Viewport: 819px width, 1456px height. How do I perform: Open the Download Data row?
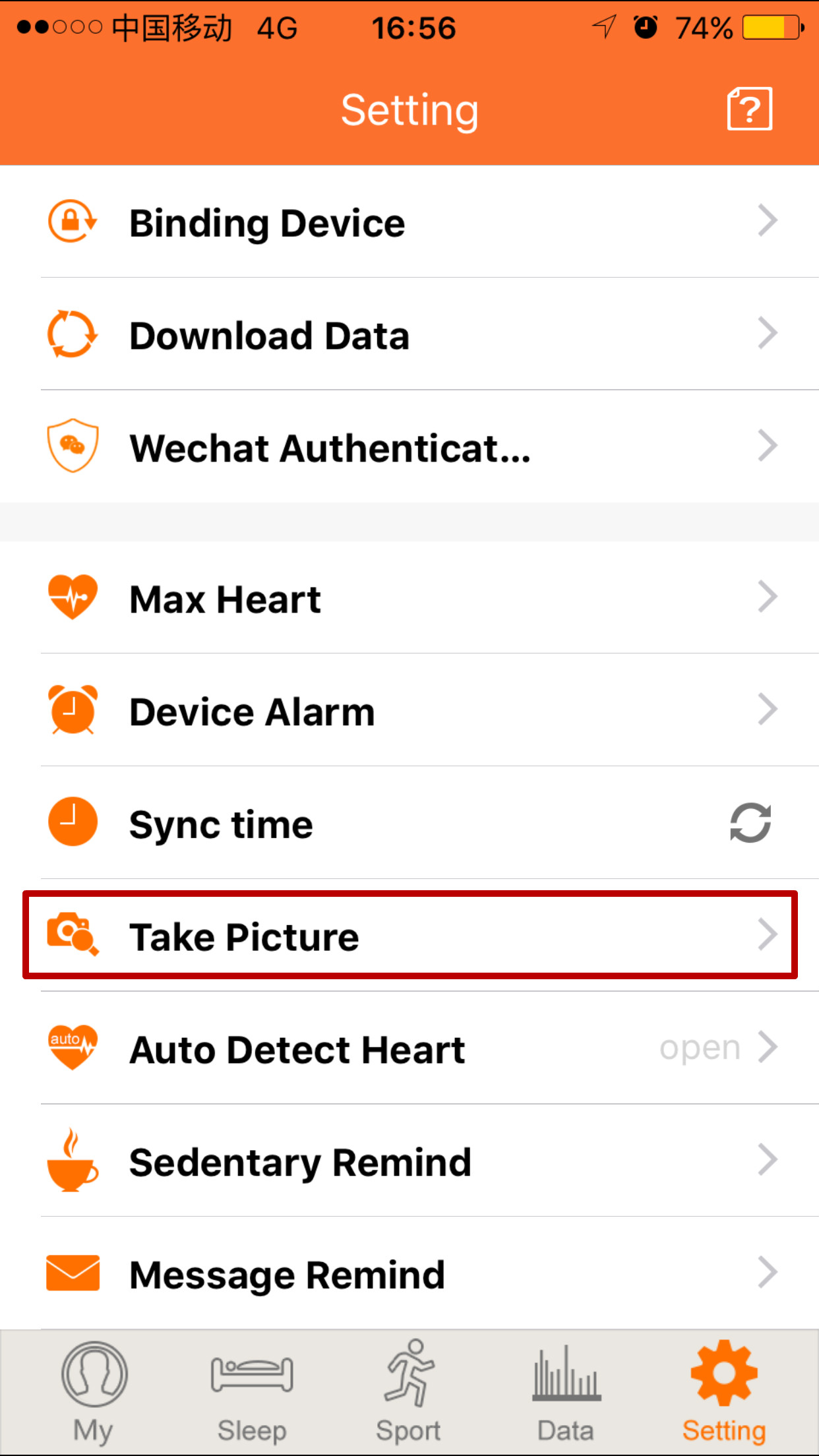[x=409, y=334]
